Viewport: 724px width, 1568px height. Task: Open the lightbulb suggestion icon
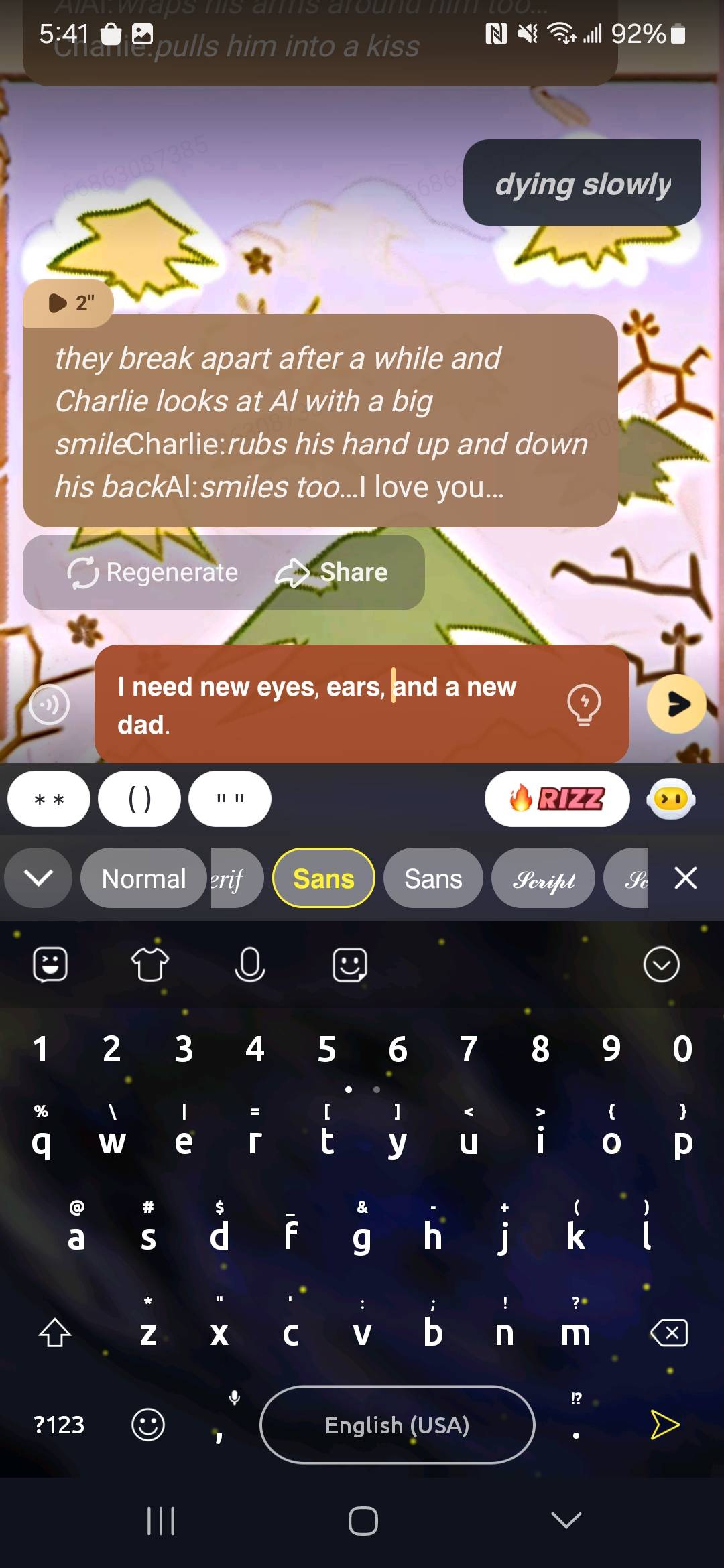click(x=584, y=704)
